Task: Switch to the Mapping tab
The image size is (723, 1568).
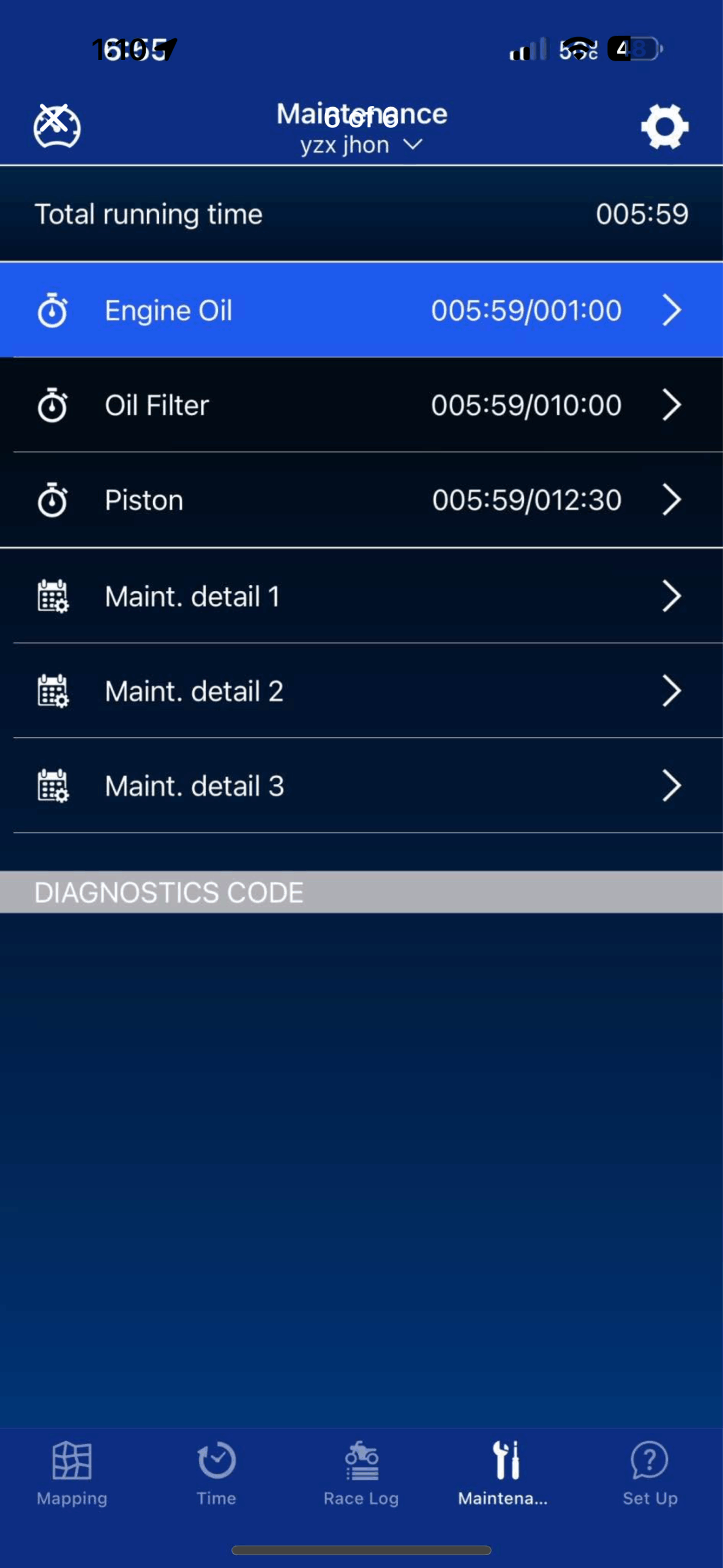Action: coord(72,1474)
